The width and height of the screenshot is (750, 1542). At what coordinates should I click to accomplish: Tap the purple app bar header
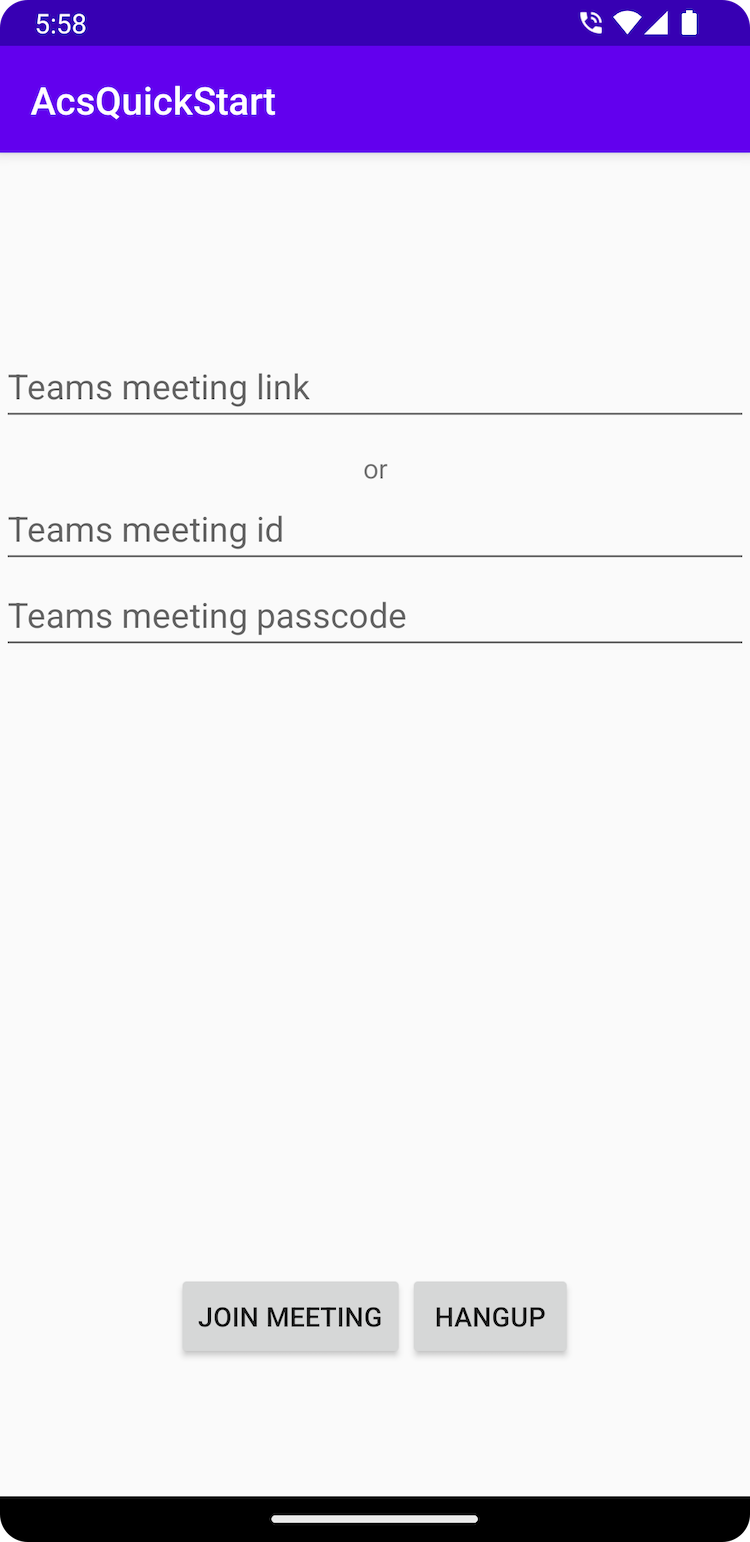pyautogui.click(x=500, y=99)
